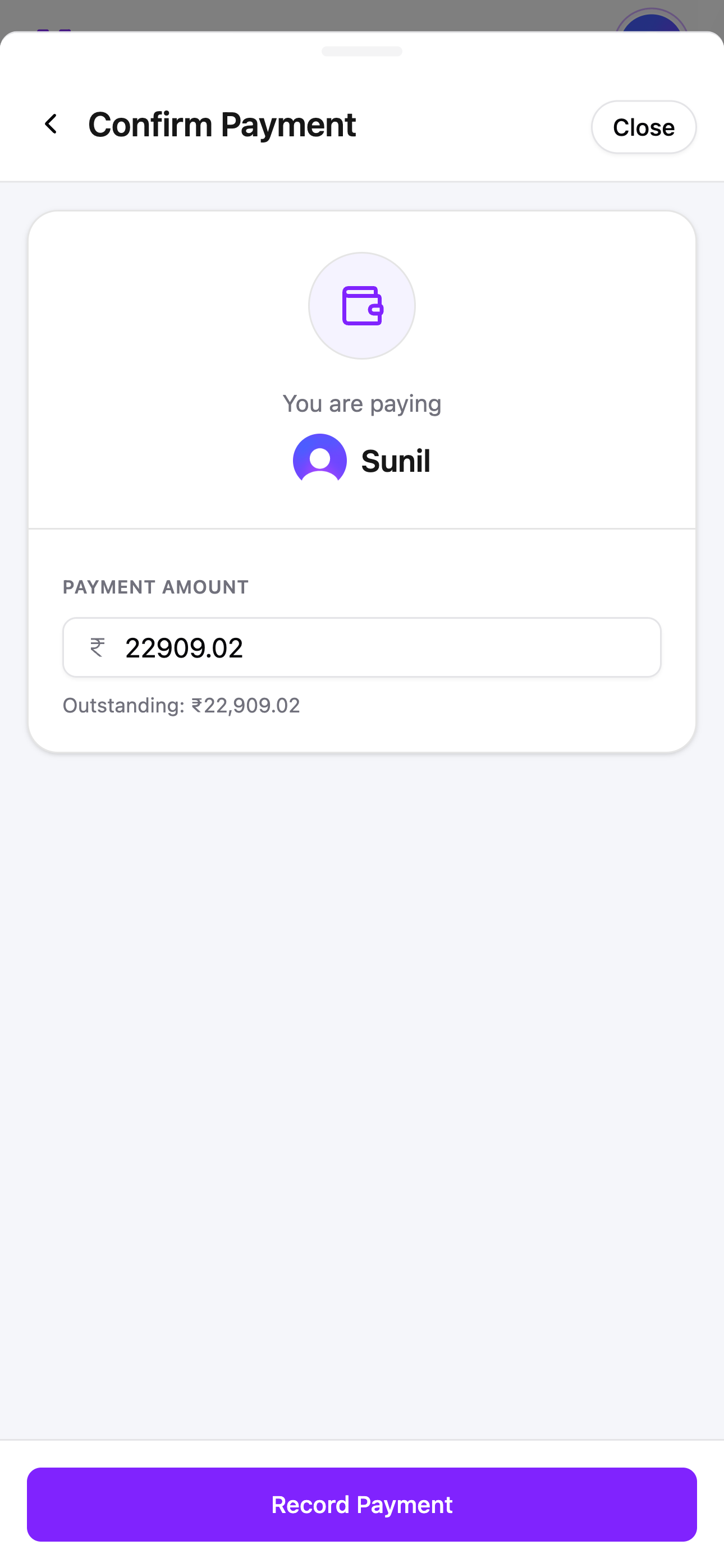Record payment to Sunil
This screenshot has width=724, height=1568.
361,1504
